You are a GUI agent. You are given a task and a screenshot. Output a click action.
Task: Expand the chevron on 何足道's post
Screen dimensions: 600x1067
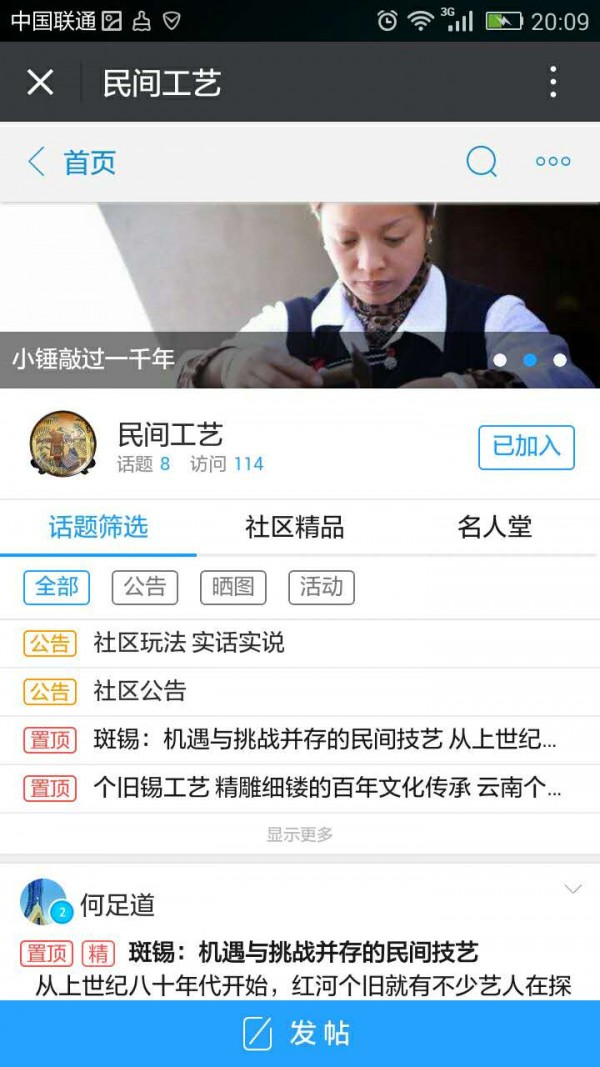pos(573,889)
